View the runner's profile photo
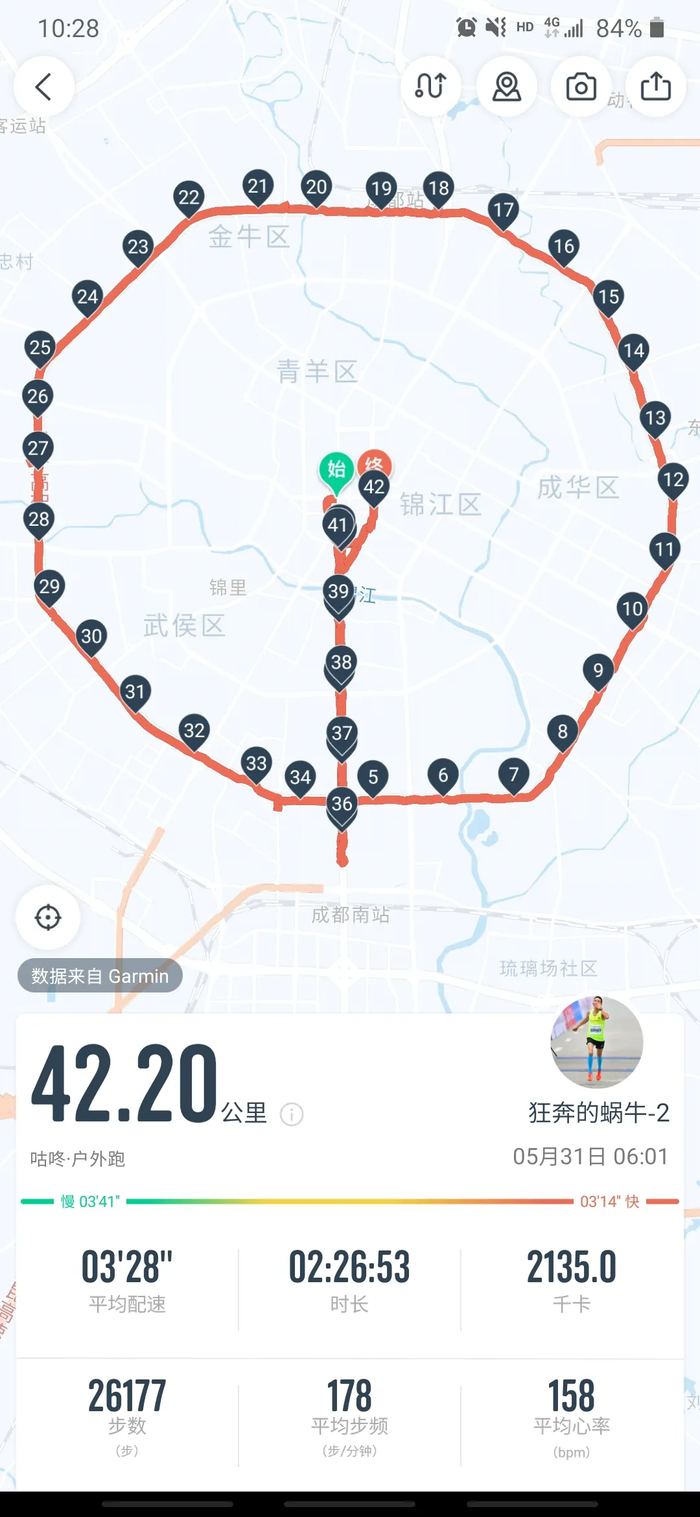This screenshot has height=1517, width=700. (596, 1043)
